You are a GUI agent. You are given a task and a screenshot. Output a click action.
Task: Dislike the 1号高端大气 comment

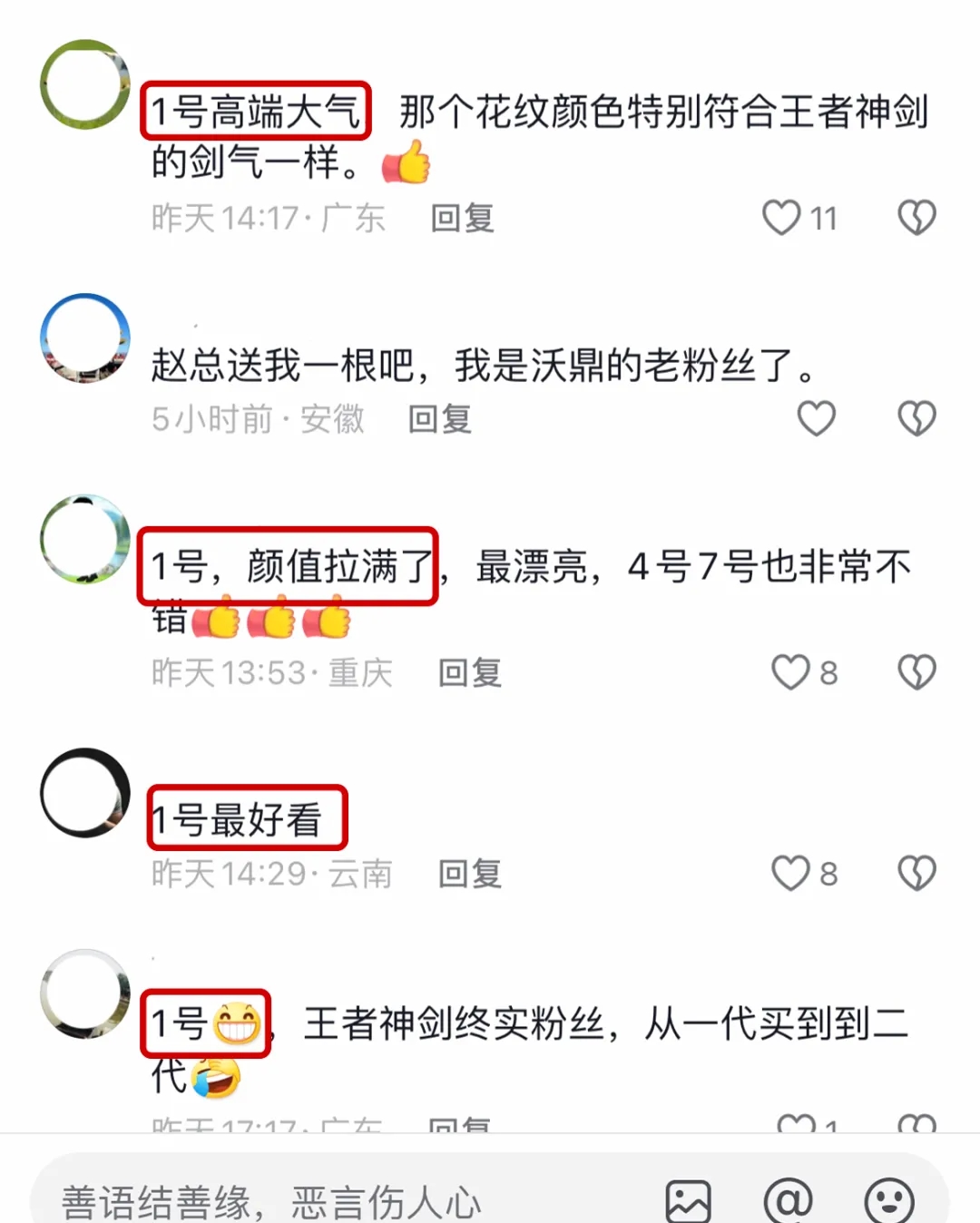(916, 218)
